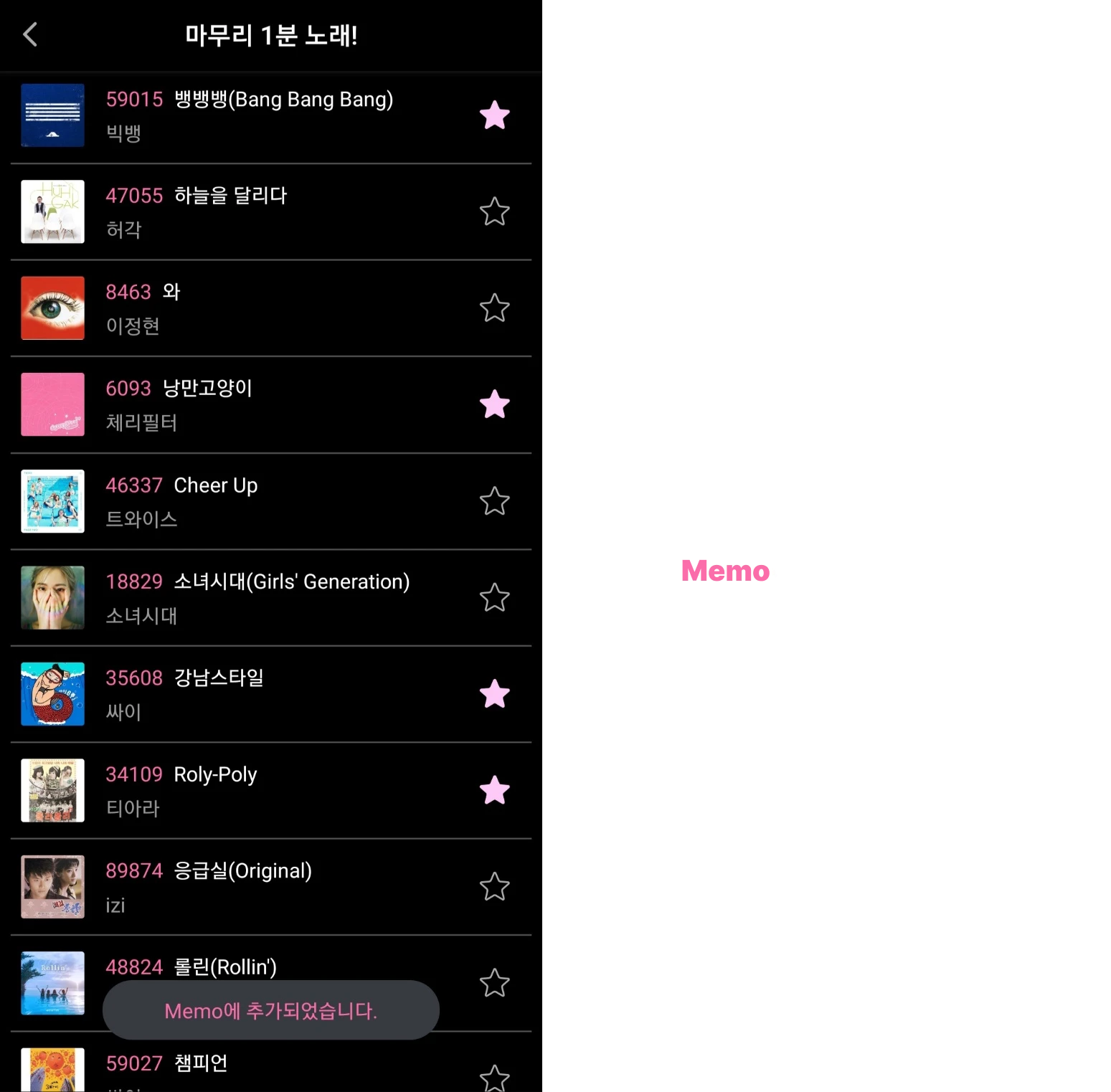This screenshot has width=1111, height=1092.
Task: Star the song Cheer Up by 트와이스
Action: click(x=494, y=501)
